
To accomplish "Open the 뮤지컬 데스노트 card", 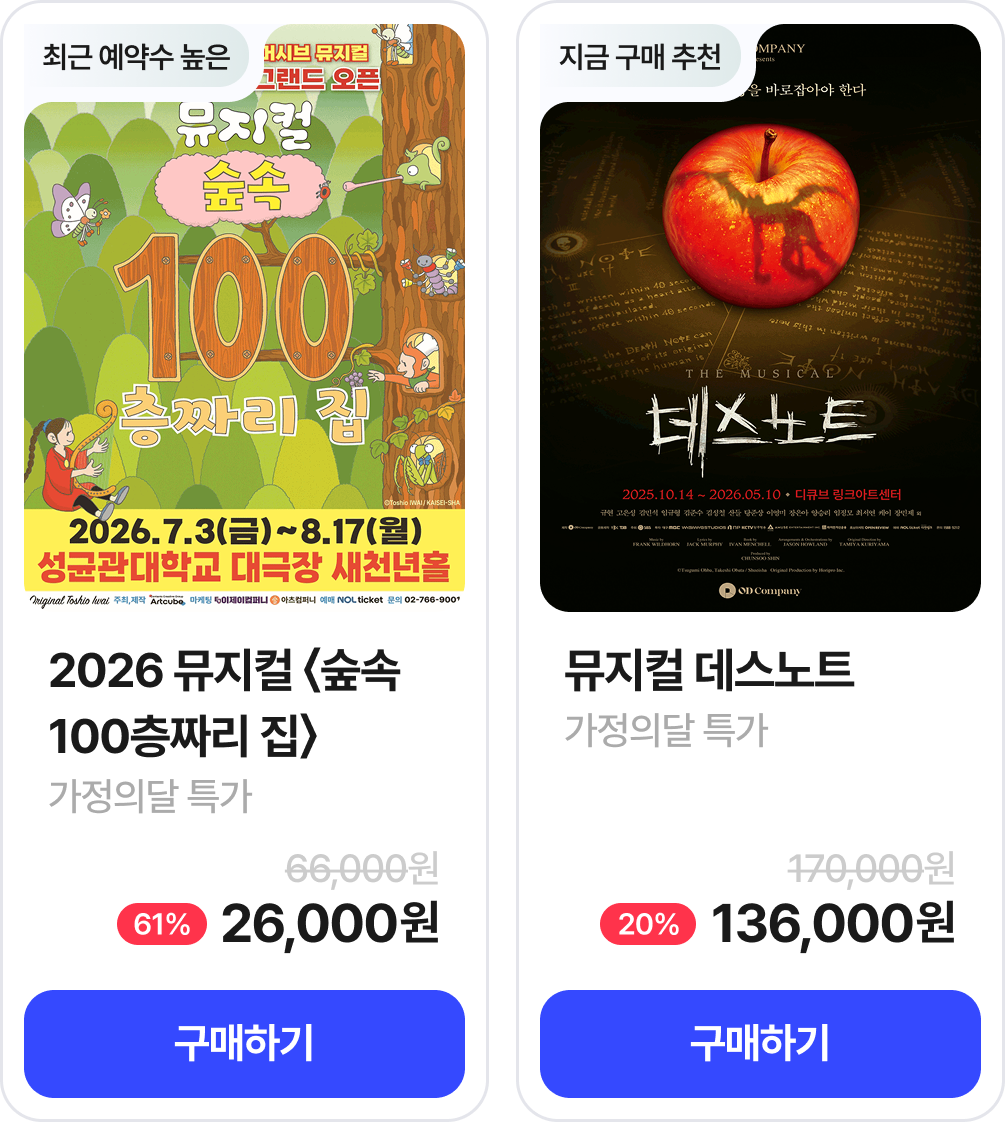I will [x=760, y=330].
